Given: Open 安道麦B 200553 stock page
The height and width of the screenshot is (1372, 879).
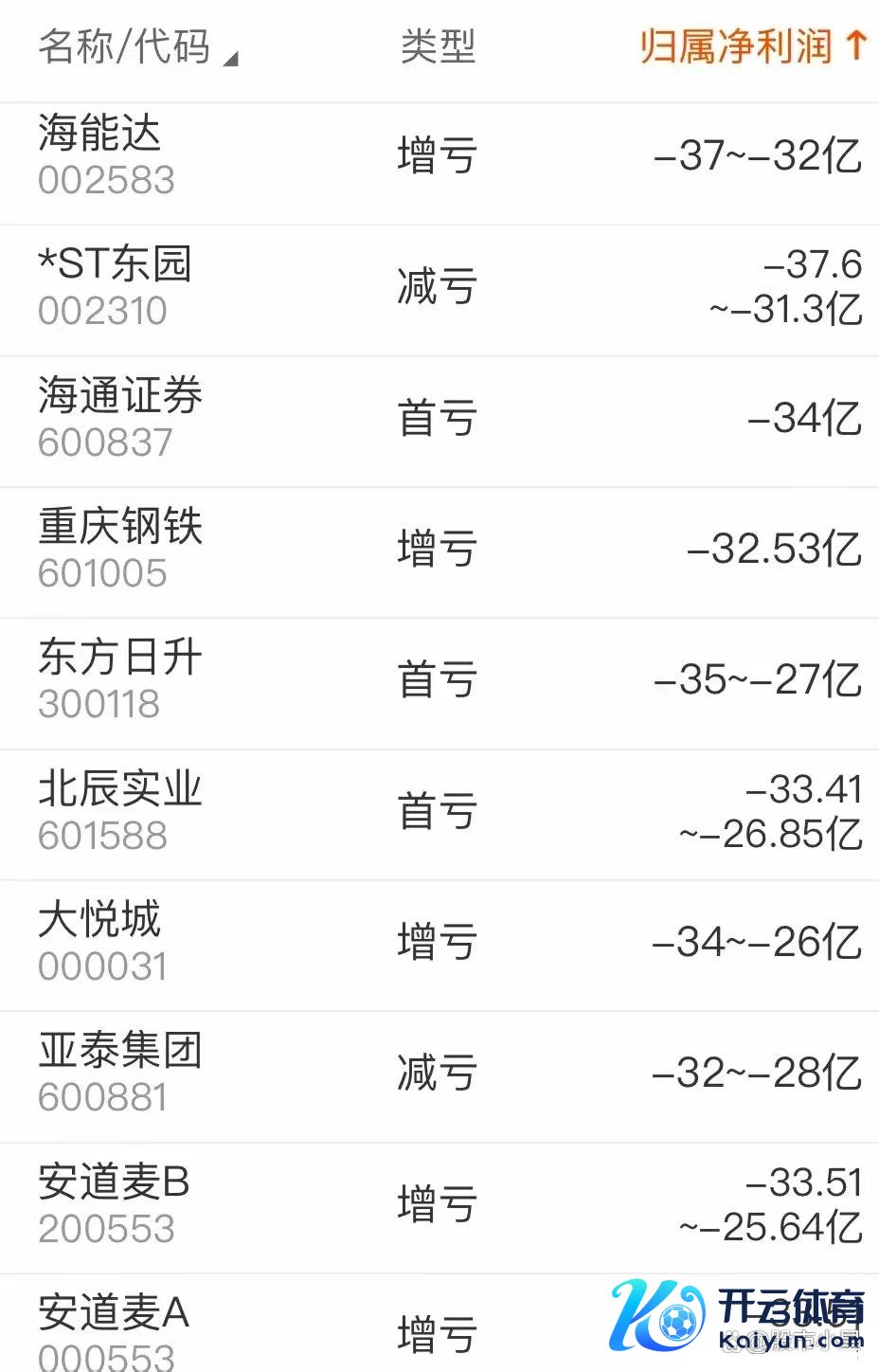Looking at the screenshot, I should pos(114,1204).
